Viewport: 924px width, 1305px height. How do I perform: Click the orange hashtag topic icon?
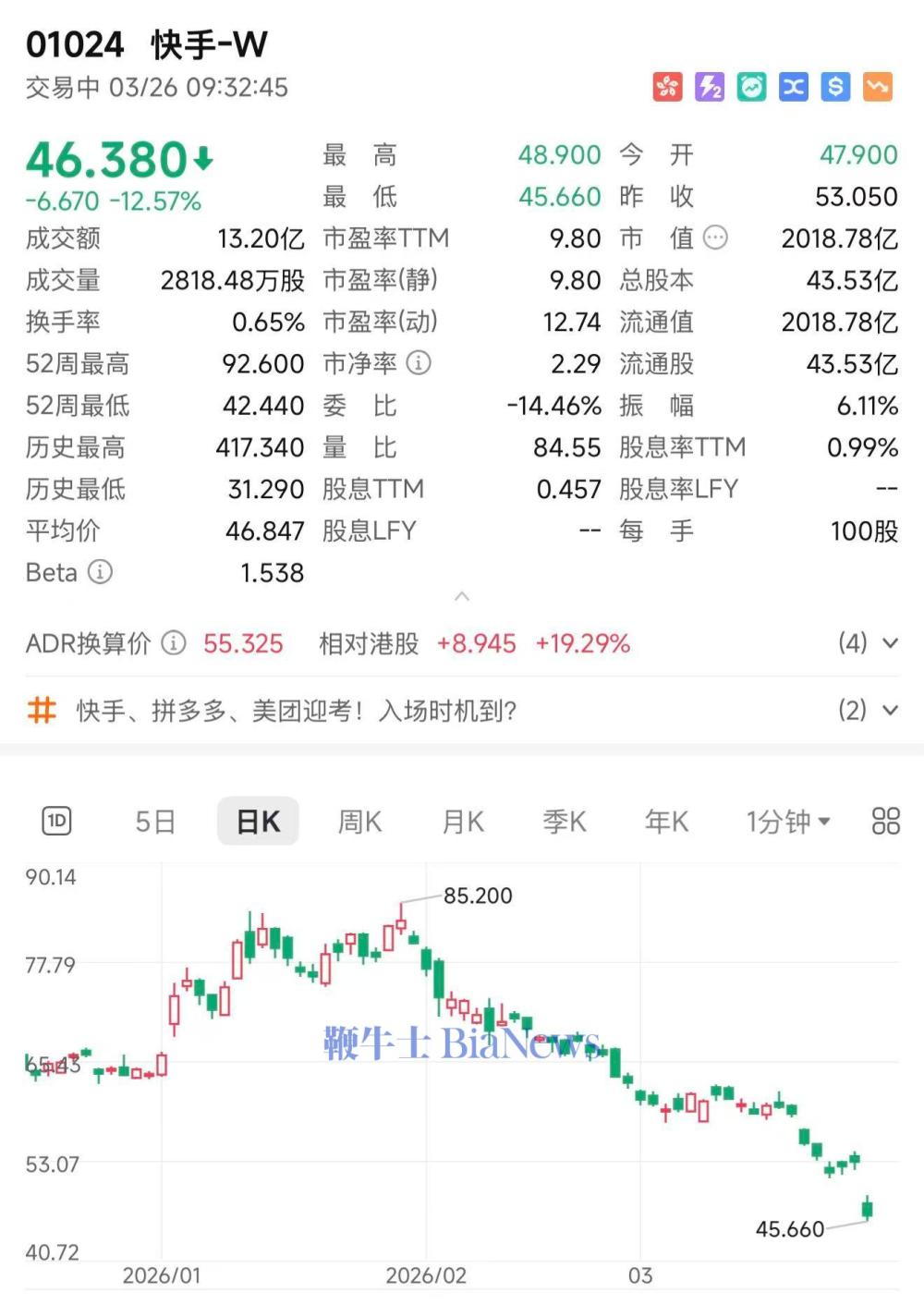43,710
